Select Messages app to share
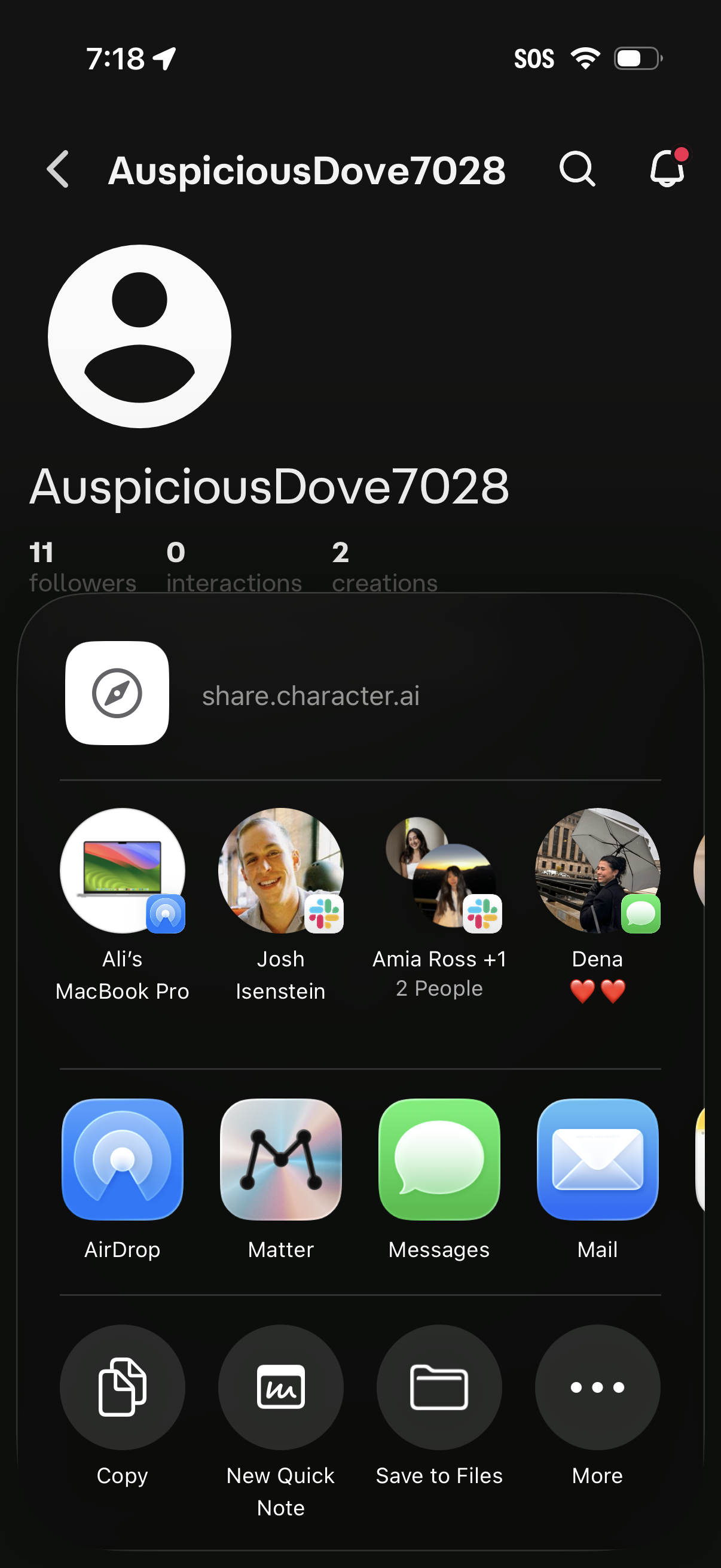 coord(439,1159)
